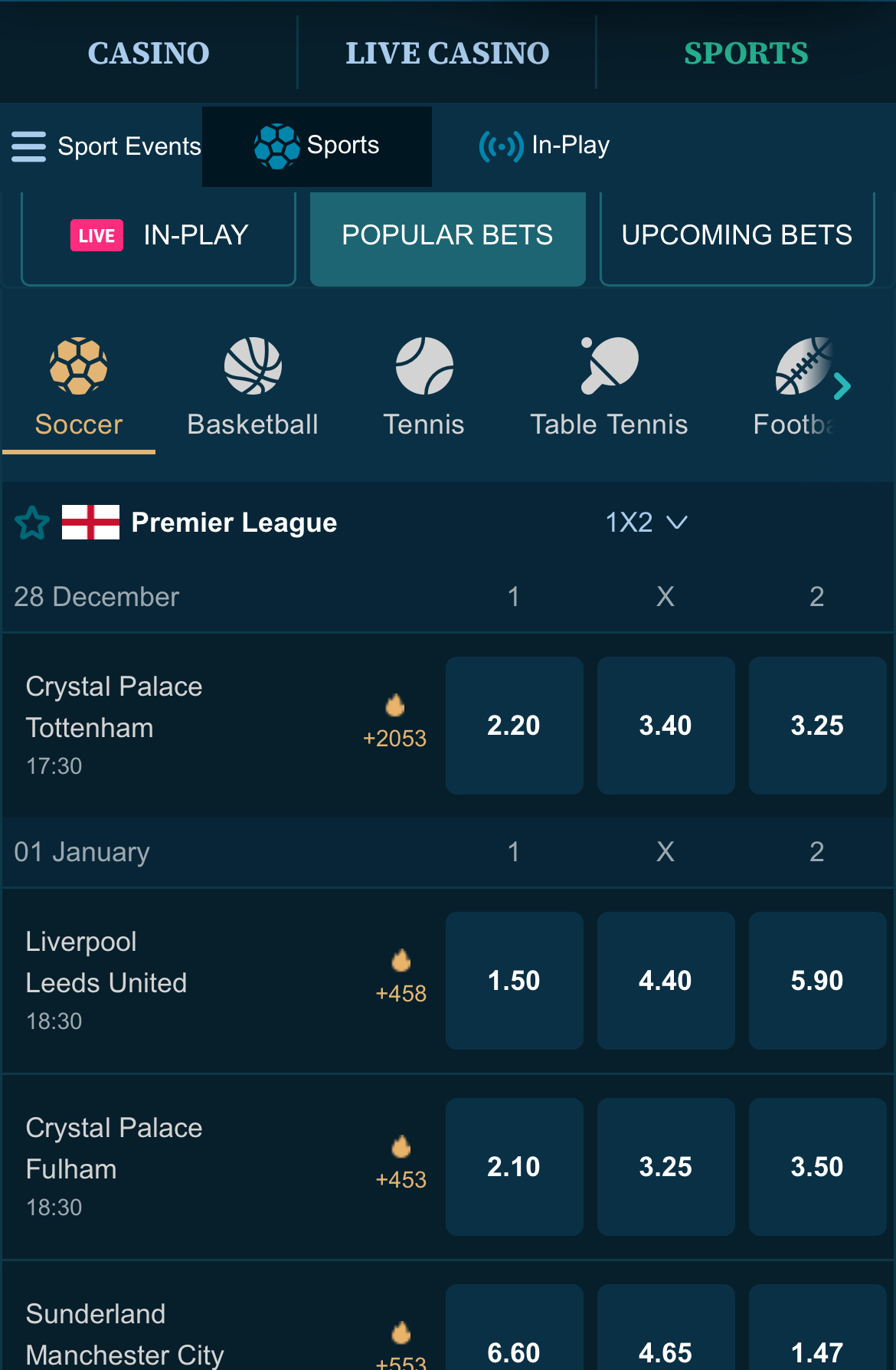Select the Basketball sport icon
The width and height of the screenshot is (896, 1370).
253,366
